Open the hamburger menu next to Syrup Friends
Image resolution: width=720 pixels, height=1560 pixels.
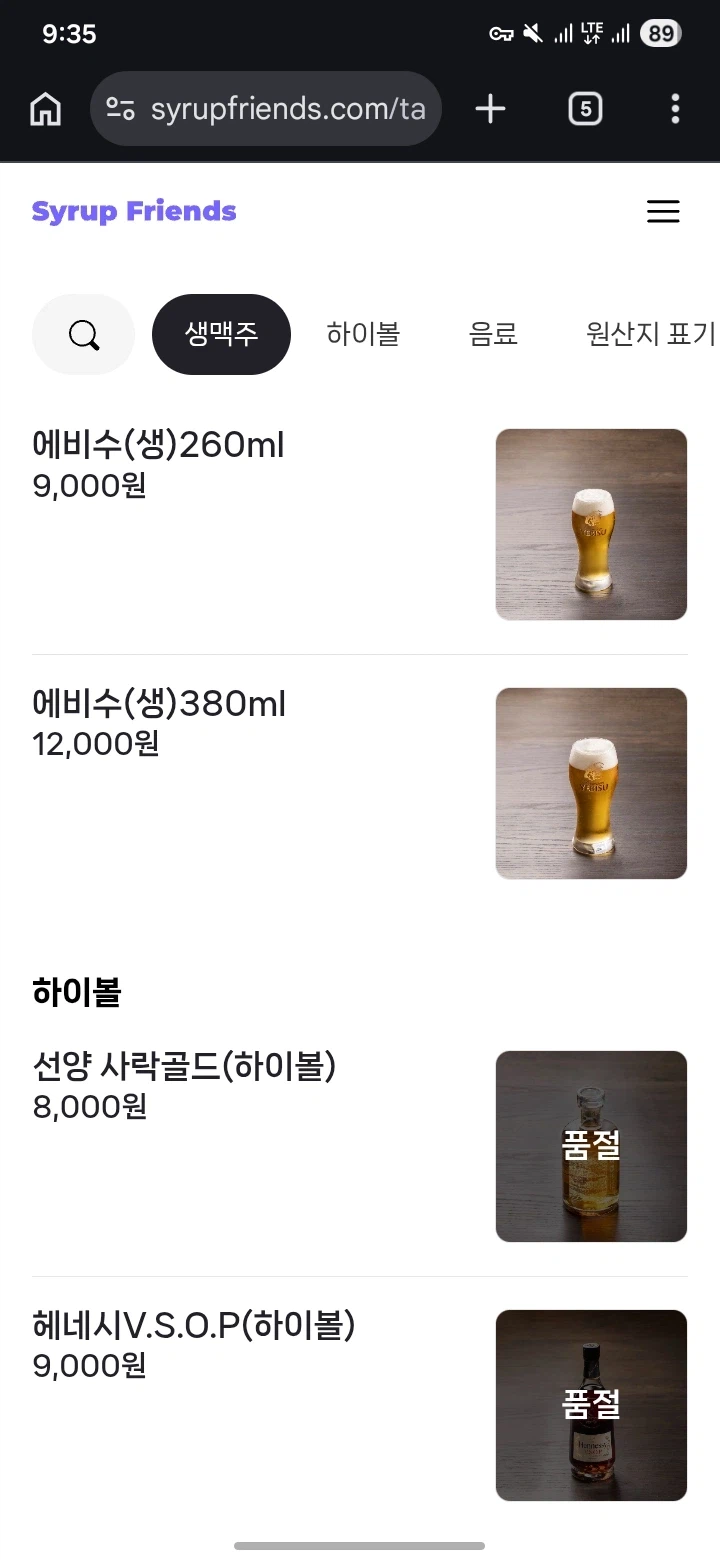pos(663,211)
